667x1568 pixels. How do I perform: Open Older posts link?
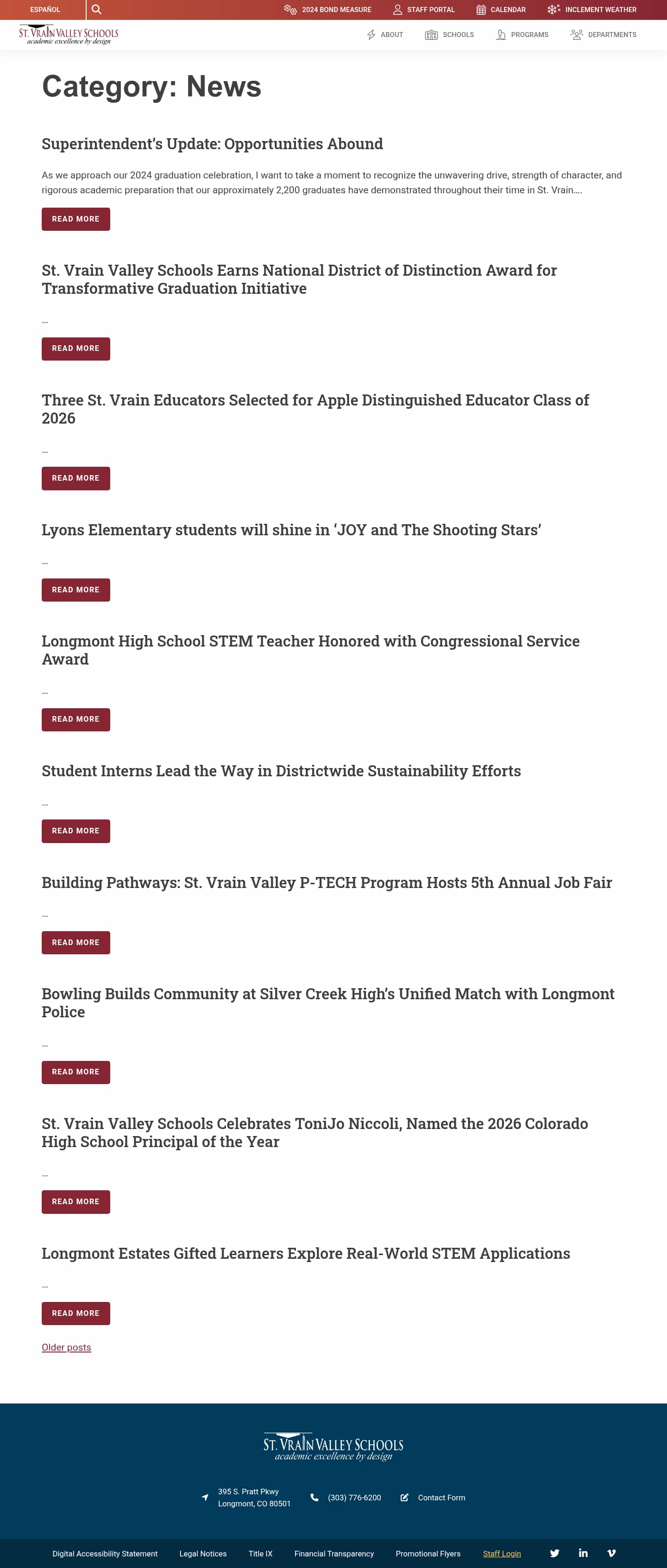[66, 1347]
